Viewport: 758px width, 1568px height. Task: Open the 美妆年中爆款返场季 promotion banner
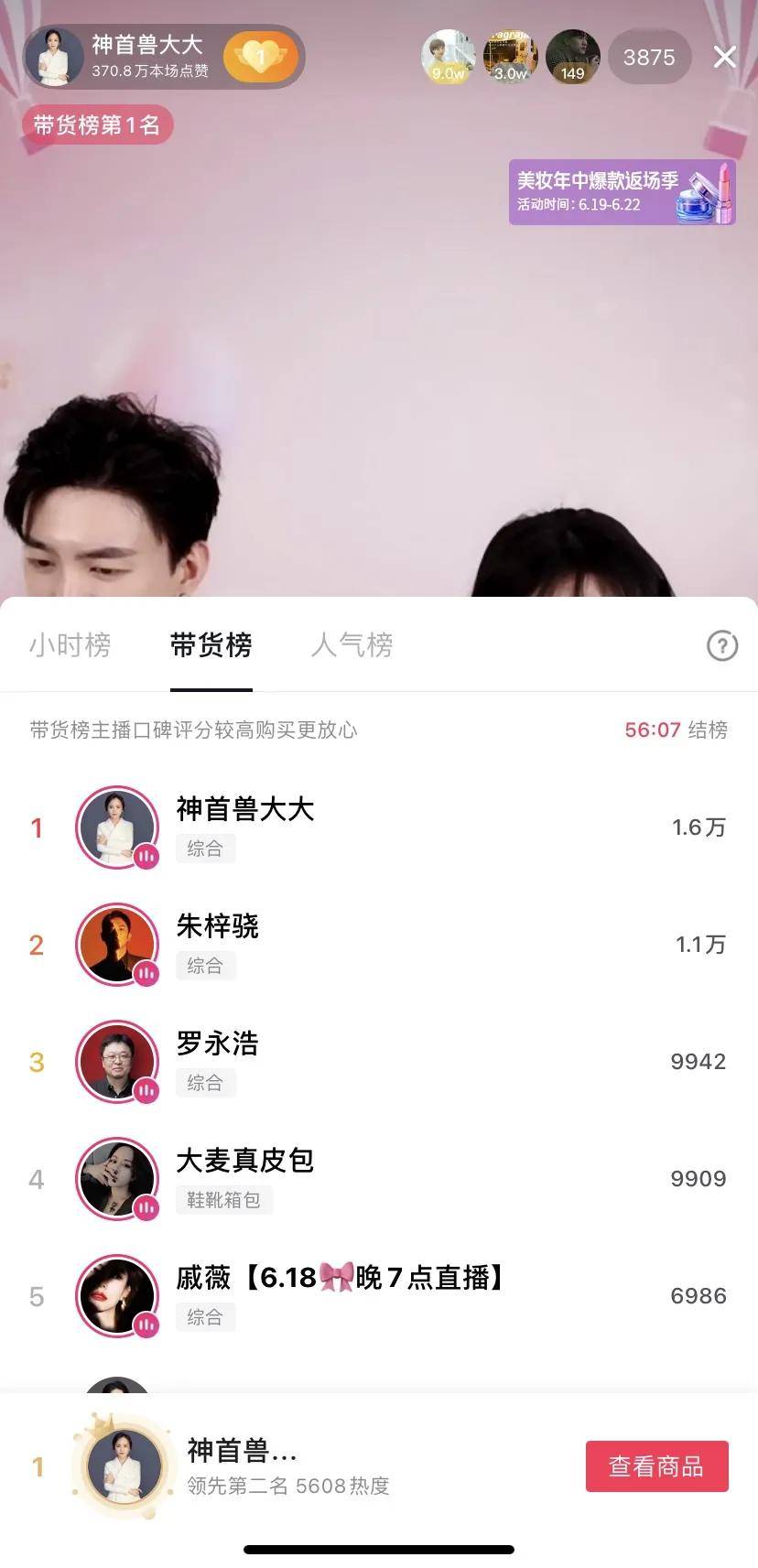[x=622, y=192]
